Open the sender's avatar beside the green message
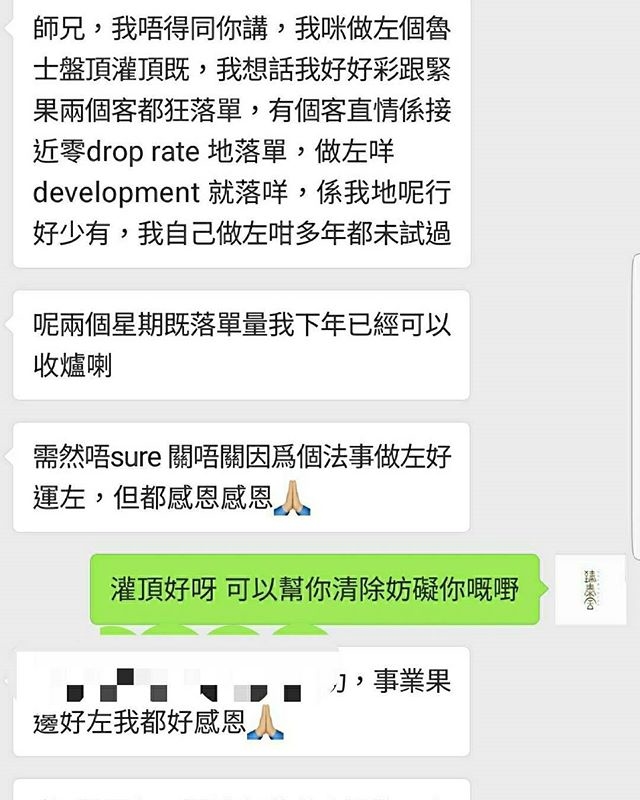 590,589
